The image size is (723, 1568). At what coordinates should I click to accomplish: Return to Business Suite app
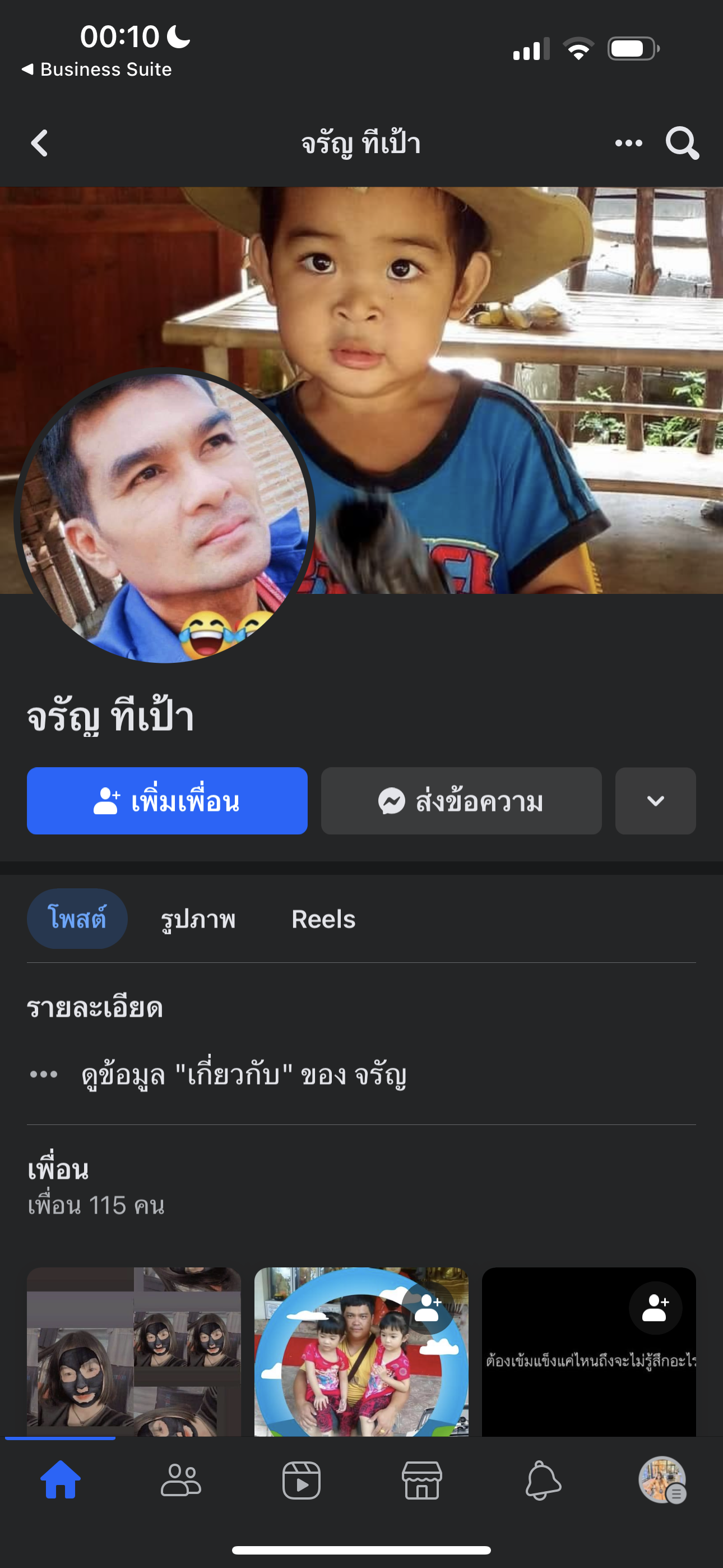tap(98, 70)
